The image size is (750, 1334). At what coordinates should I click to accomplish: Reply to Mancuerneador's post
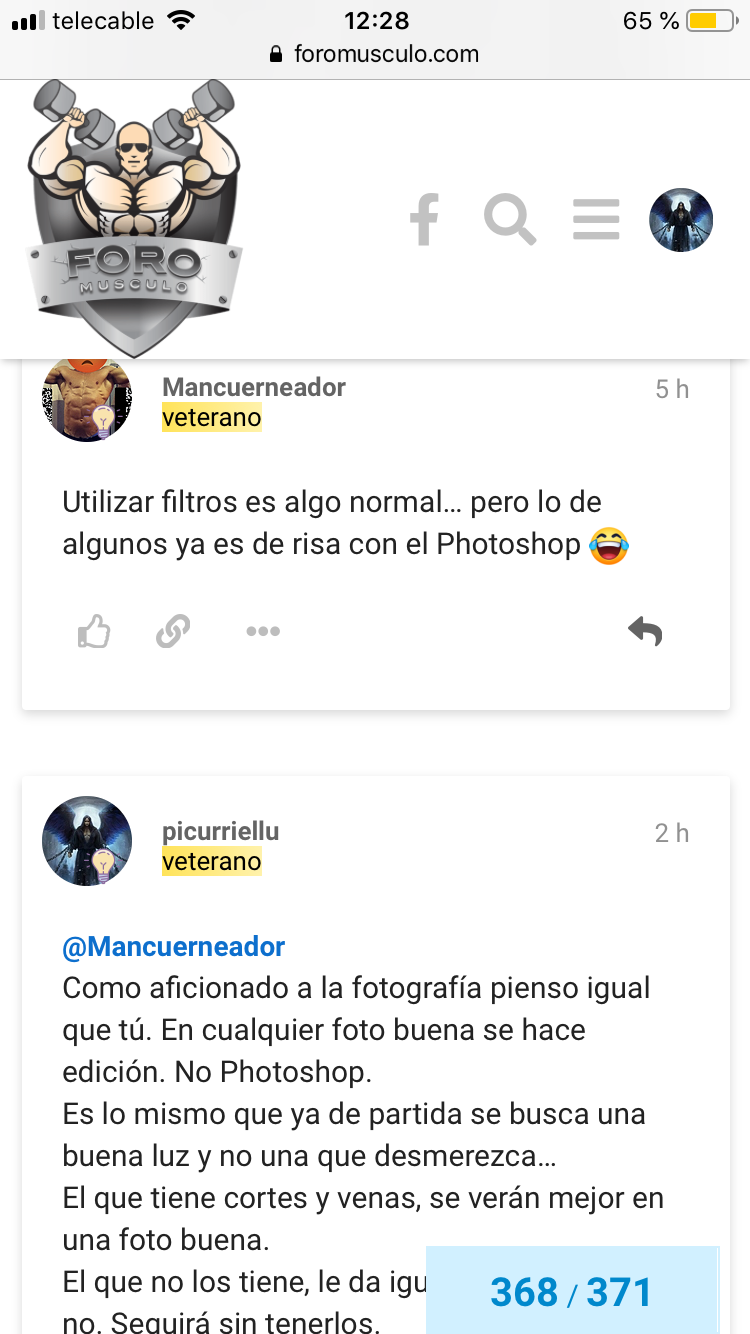[645, 631]
